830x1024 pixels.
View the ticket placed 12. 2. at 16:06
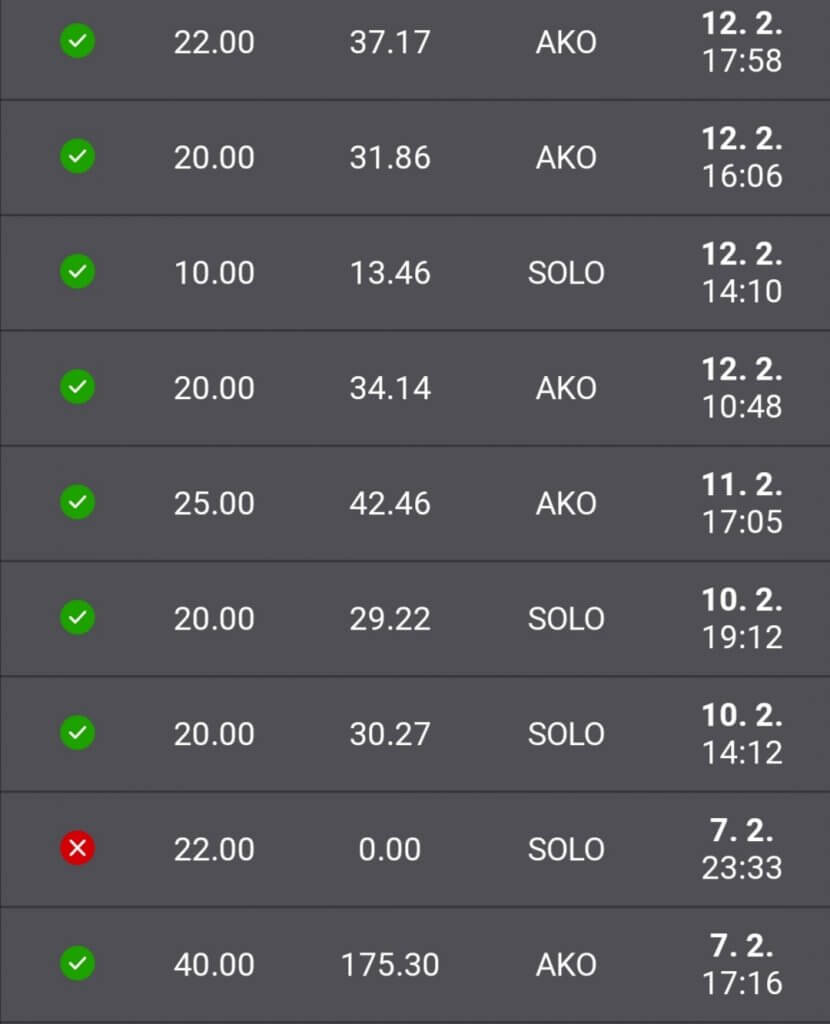coord(415,158)
